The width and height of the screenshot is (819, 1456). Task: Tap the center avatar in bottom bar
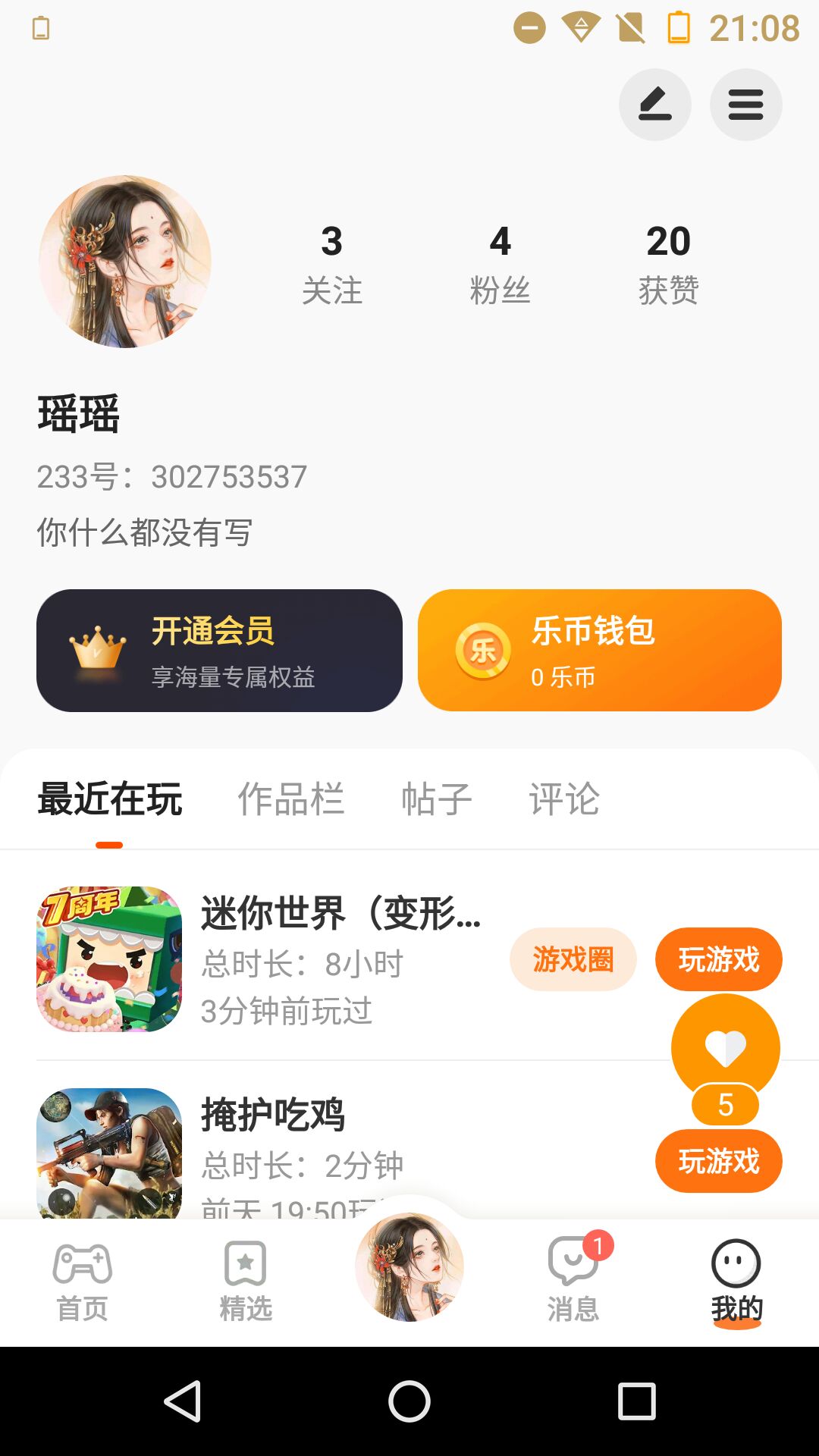(x=409, y=1266)
